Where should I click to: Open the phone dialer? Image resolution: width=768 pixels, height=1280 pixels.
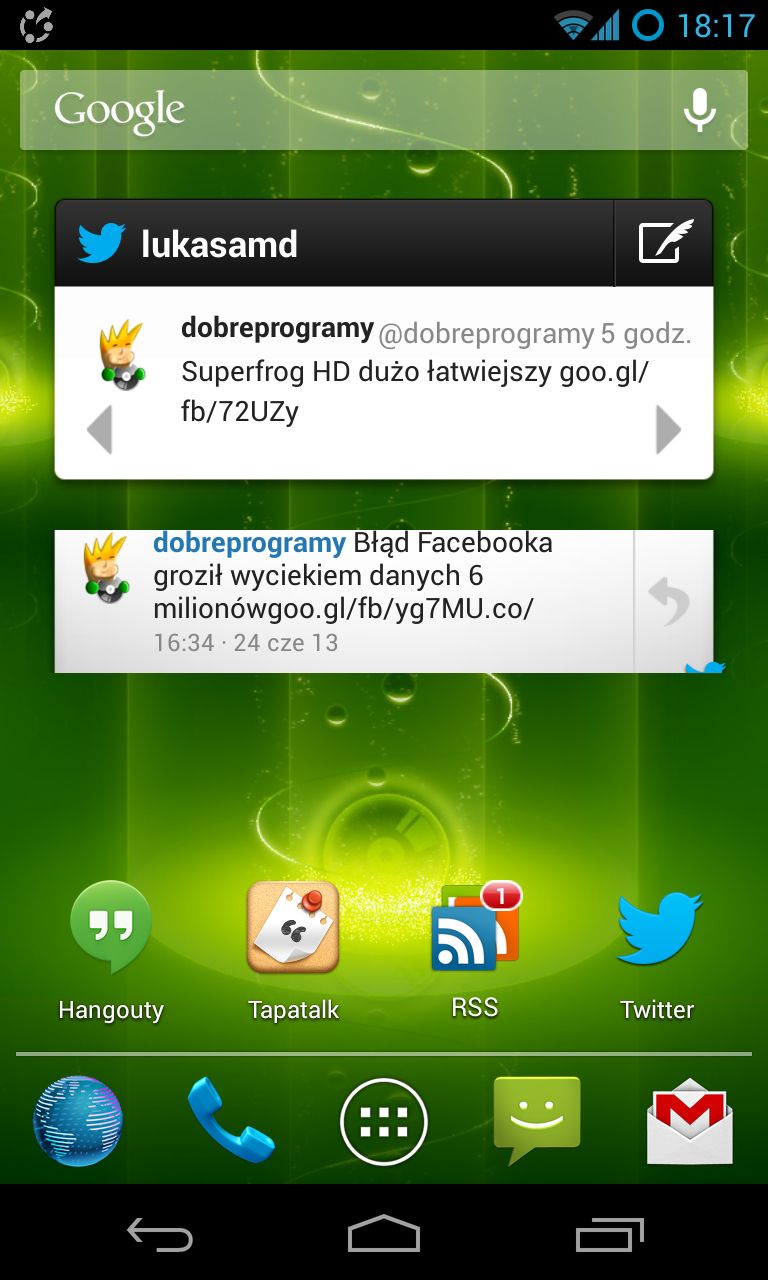(230, 1122)
